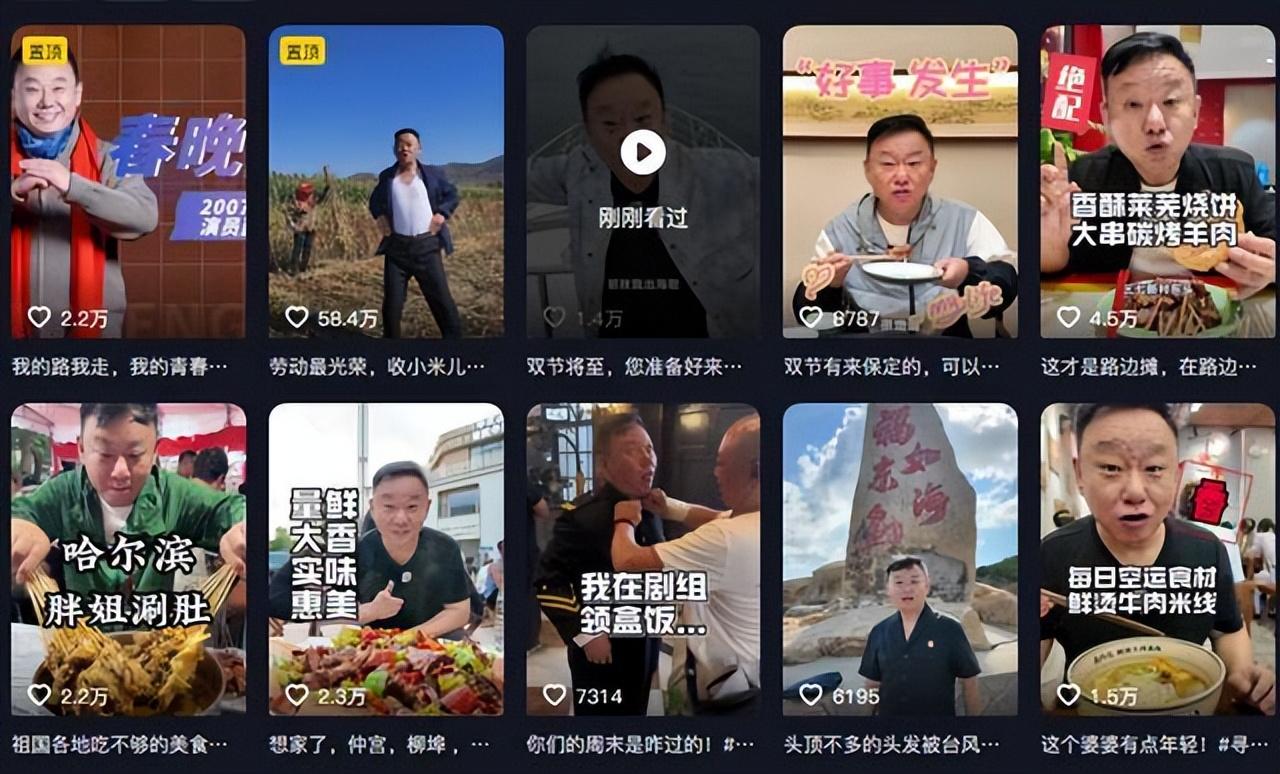Select the video "头顶不多的头发被台风…"
Viewport: 1280px width, 774px height.
tap(900, 559)
